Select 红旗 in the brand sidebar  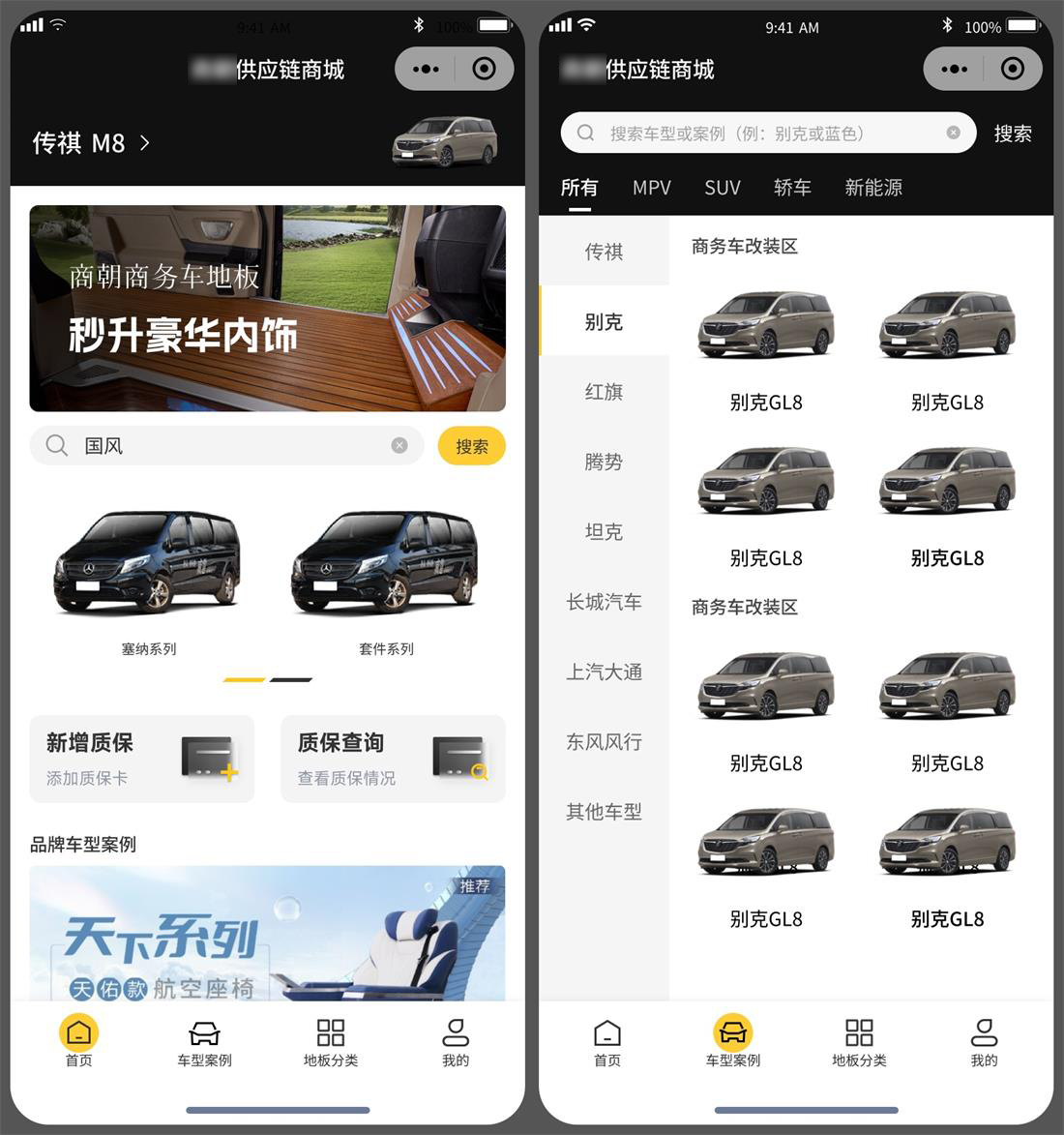[x=604, y=392]
